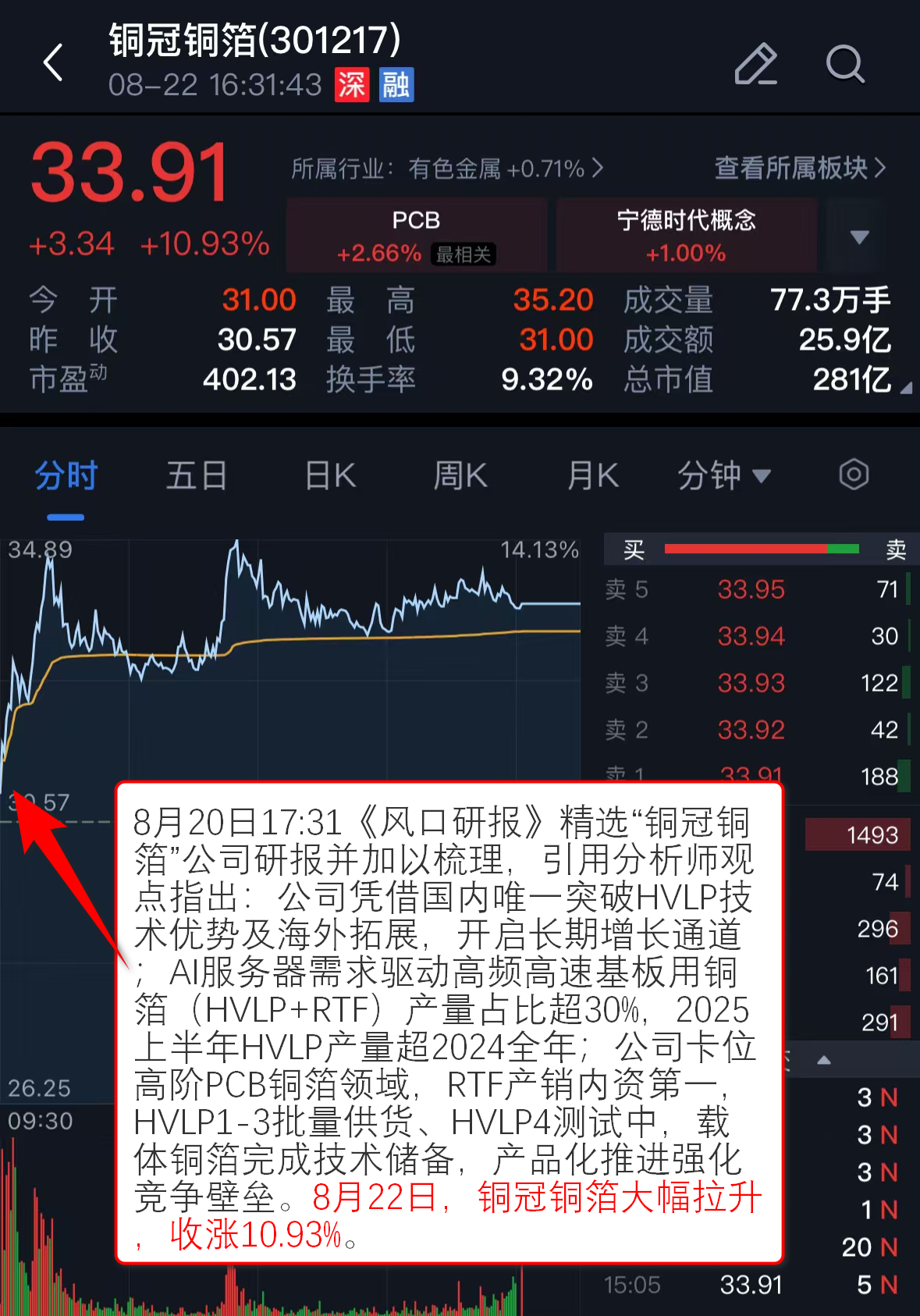Select the 分时 chart tab
Screen dimensions: 920x1316
66,476
